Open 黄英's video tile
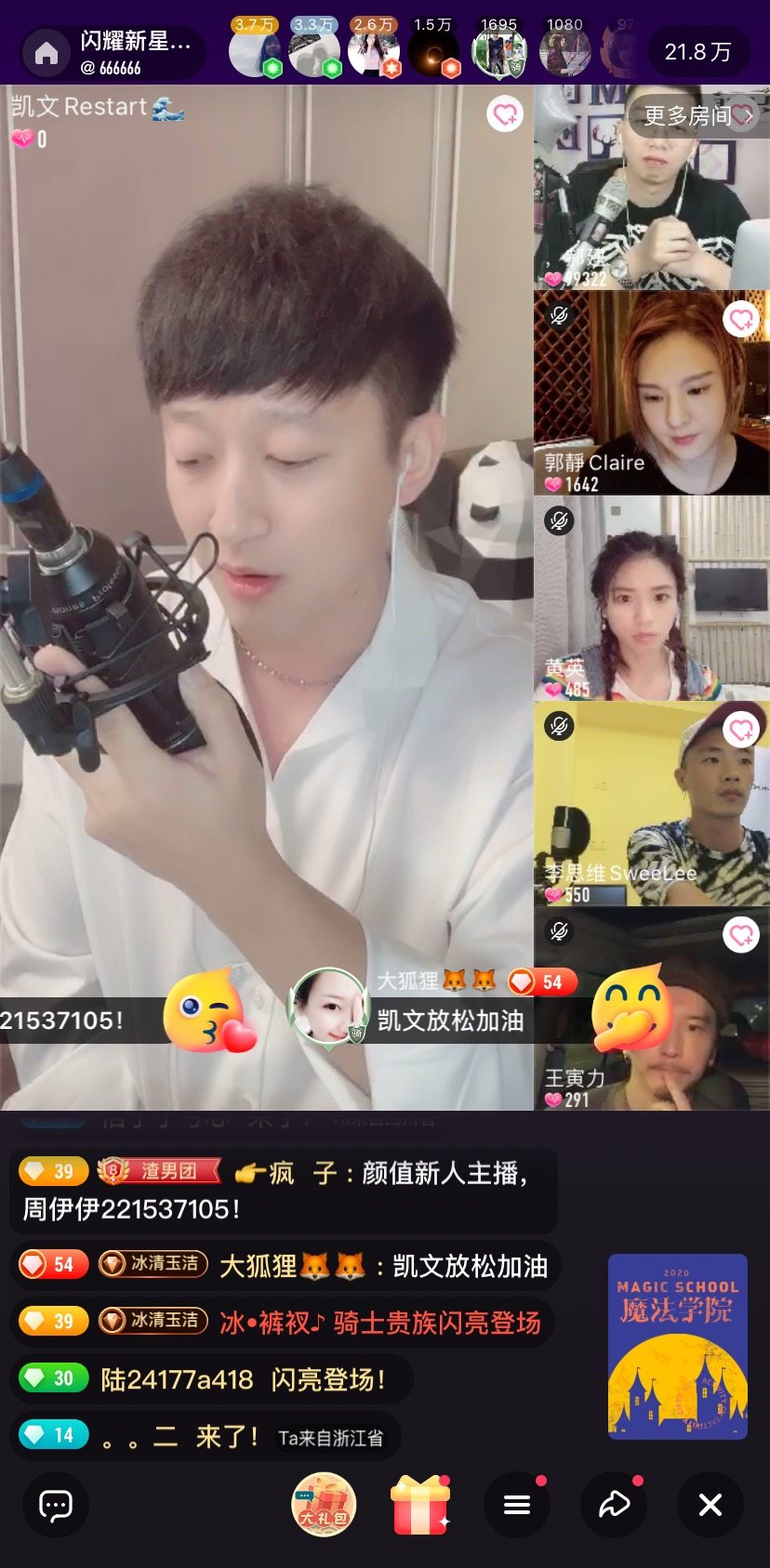 [x=651, y=598]
